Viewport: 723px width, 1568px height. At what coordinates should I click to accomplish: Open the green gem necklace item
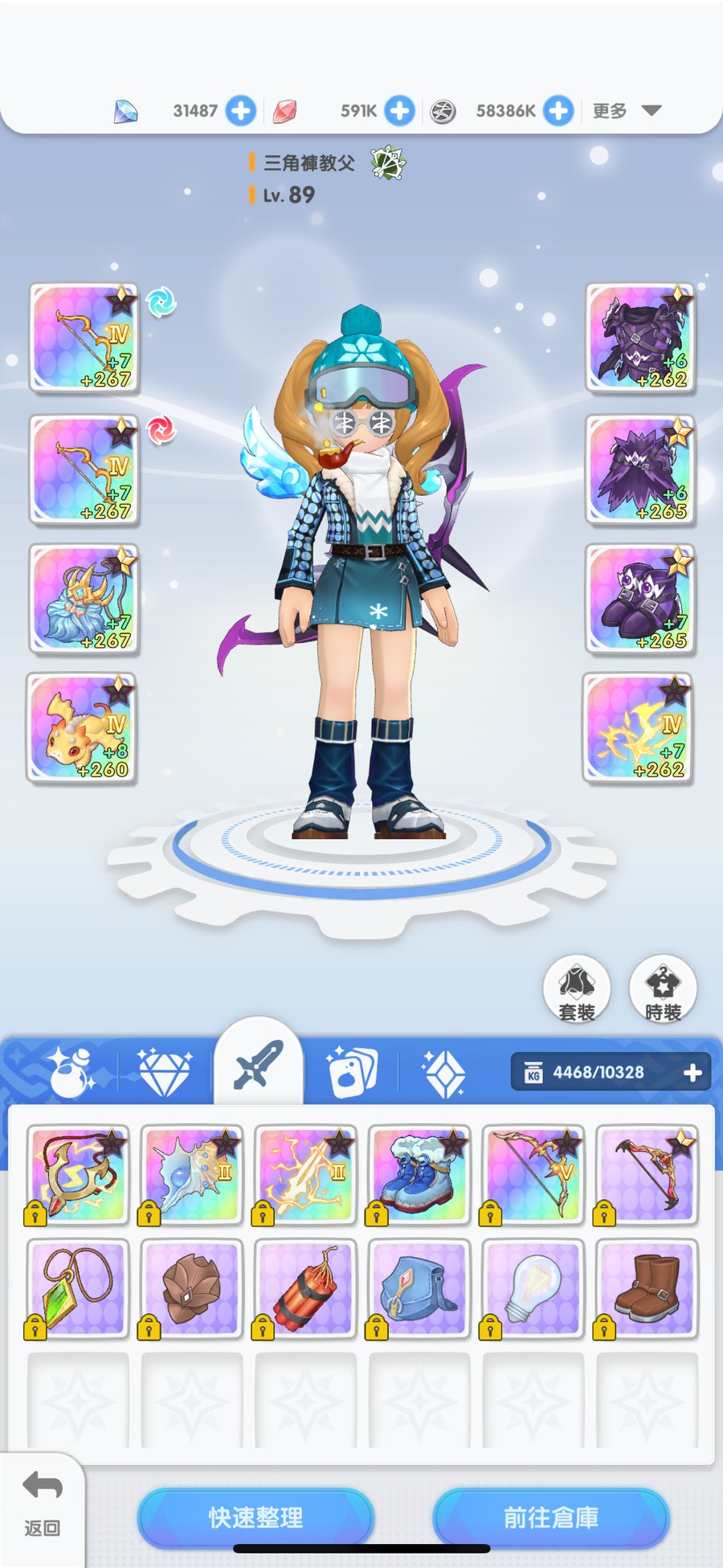click(78, 1288)
